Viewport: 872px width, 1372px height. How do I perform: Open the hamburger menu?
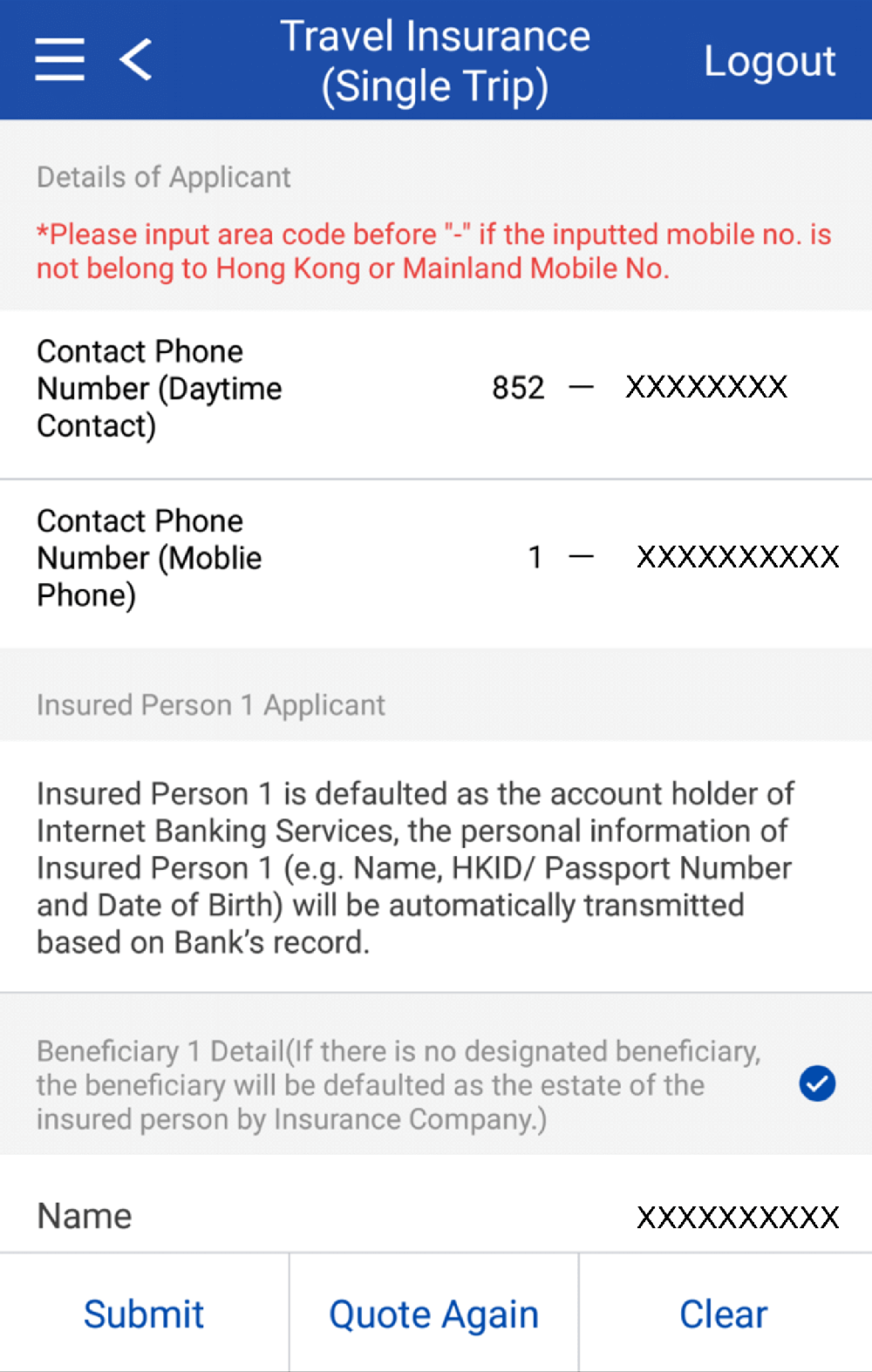click(59, 59)
